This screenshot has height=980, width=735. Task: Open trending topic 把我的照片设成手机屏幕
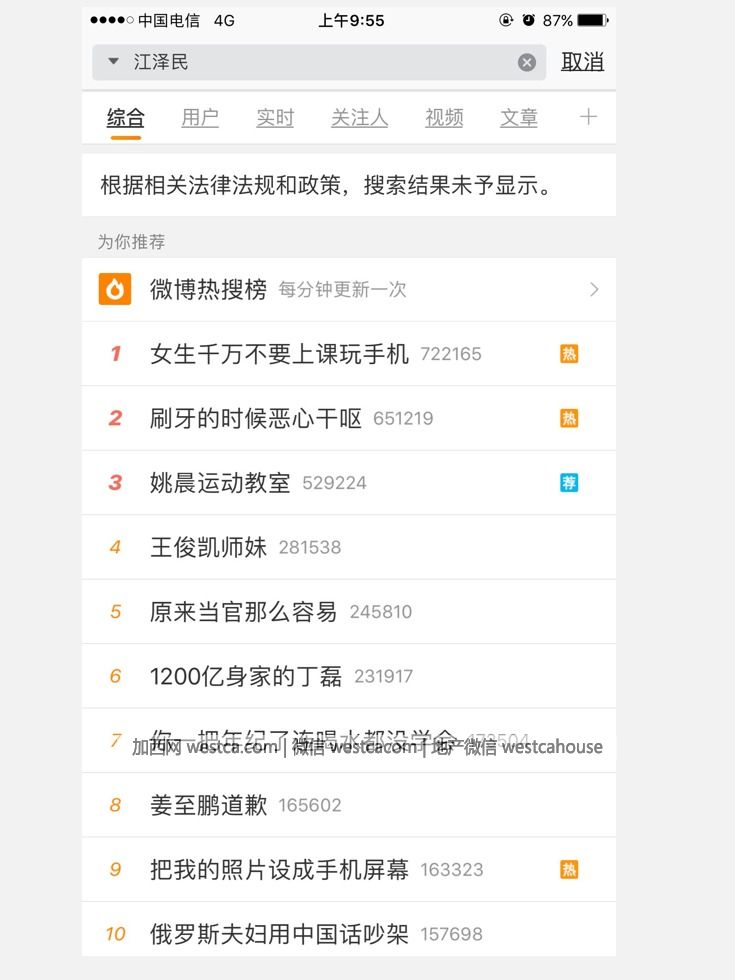point(280,870)
